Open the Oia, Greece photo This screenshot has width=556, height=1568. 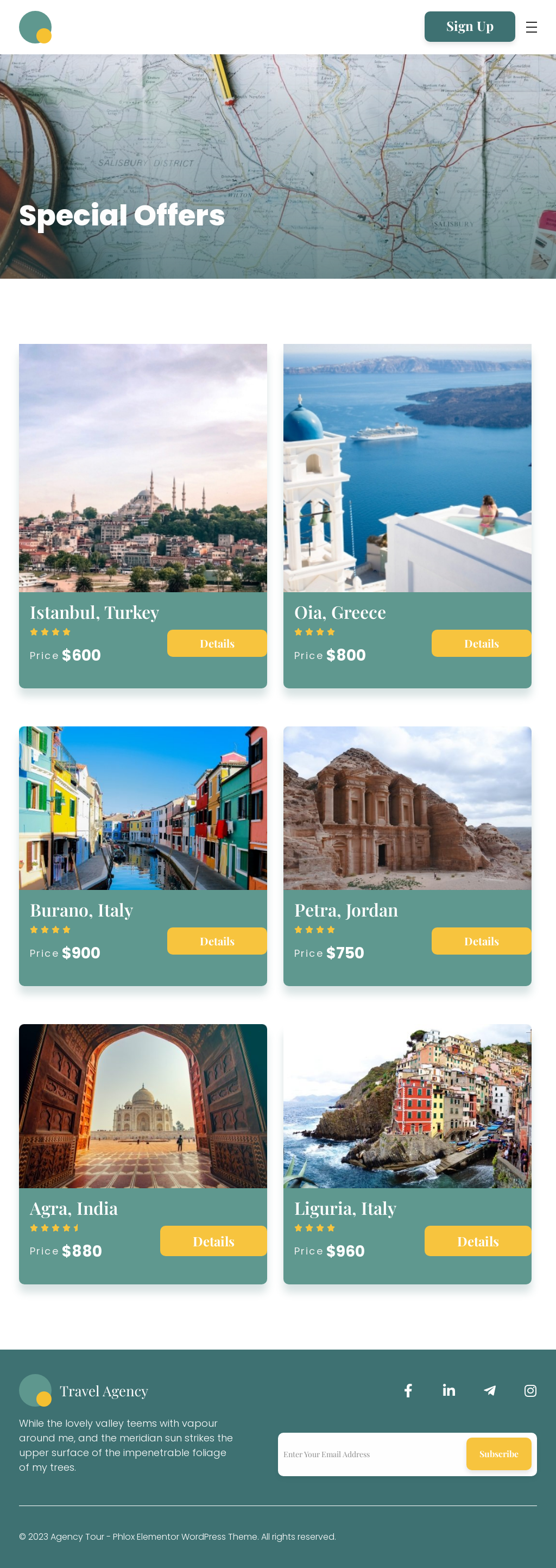407,467
